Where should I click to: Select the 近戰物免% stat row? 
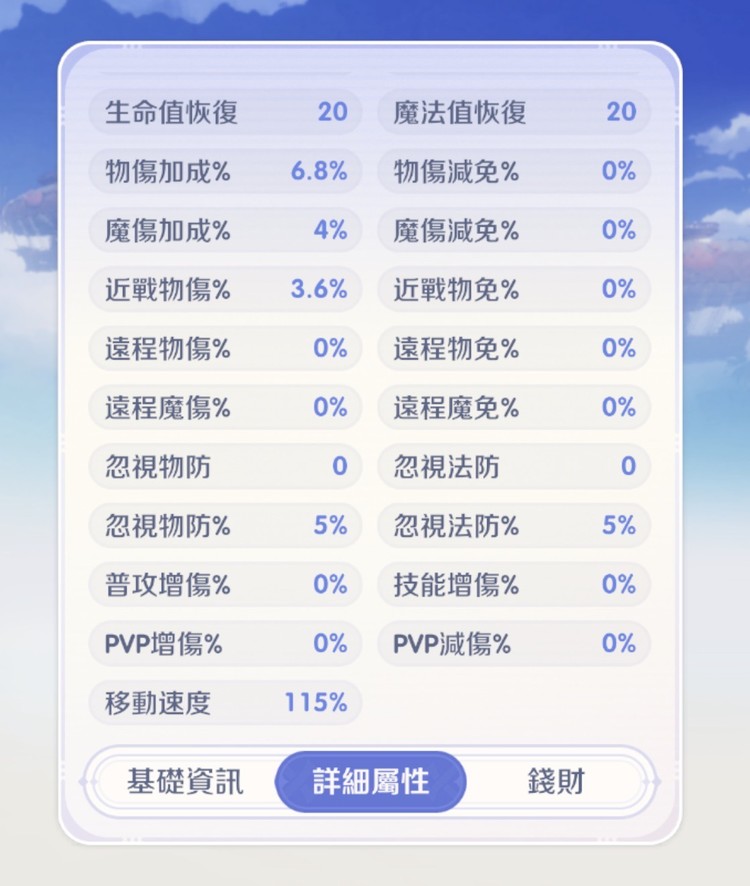513,290
